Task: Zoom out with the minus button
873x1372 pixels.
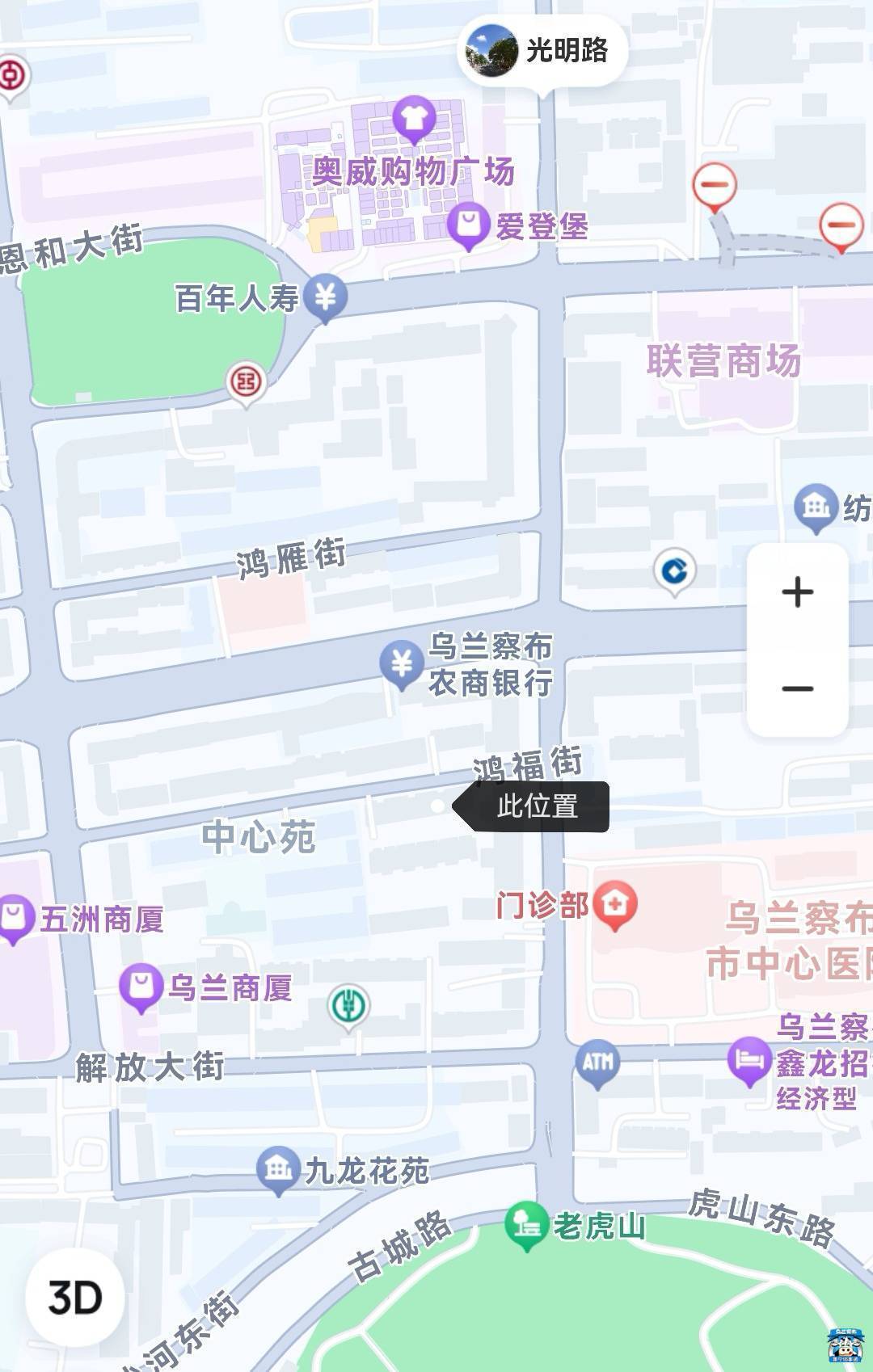Action: coord(797,688)
